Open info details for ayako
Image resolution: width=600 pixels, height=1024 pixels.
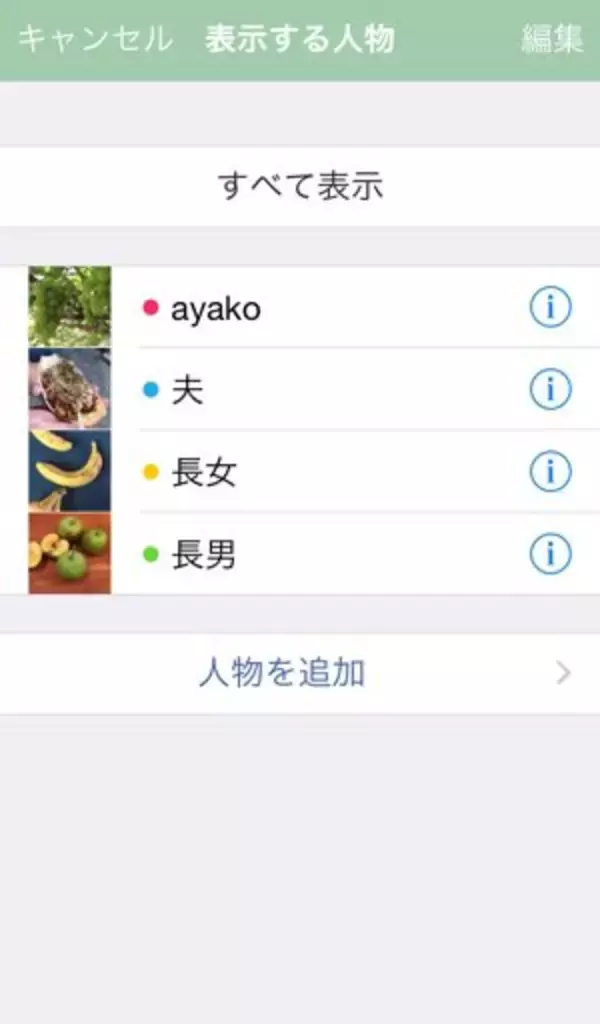[550, 309]
